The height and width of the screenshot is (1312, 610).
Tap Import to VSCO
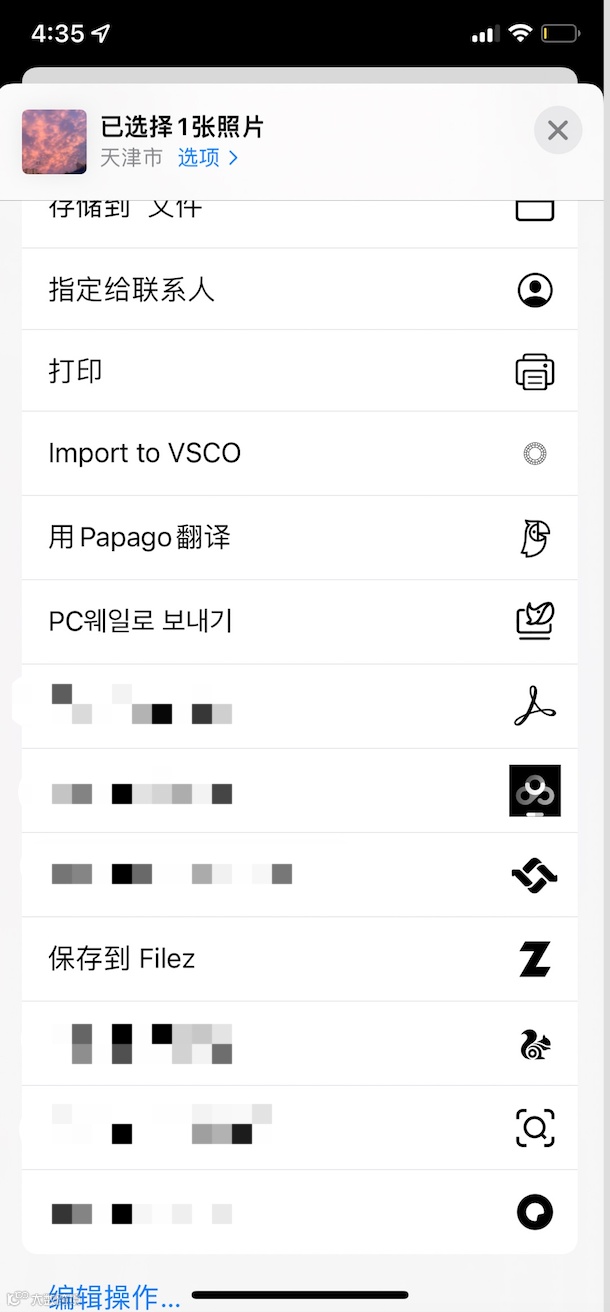299,453
